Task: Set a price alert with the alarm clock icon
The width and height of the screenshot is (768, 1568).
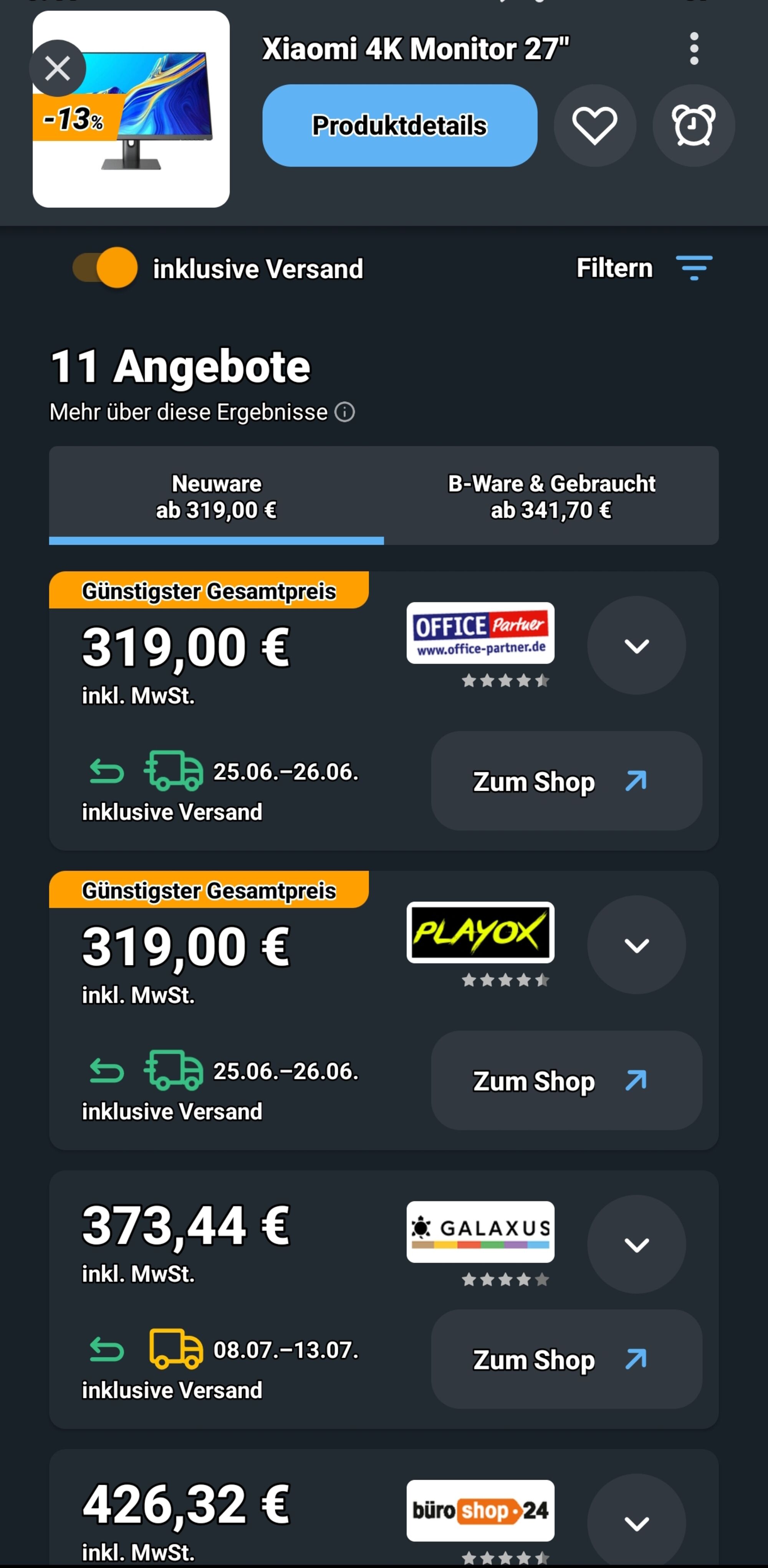Action: 693,126
